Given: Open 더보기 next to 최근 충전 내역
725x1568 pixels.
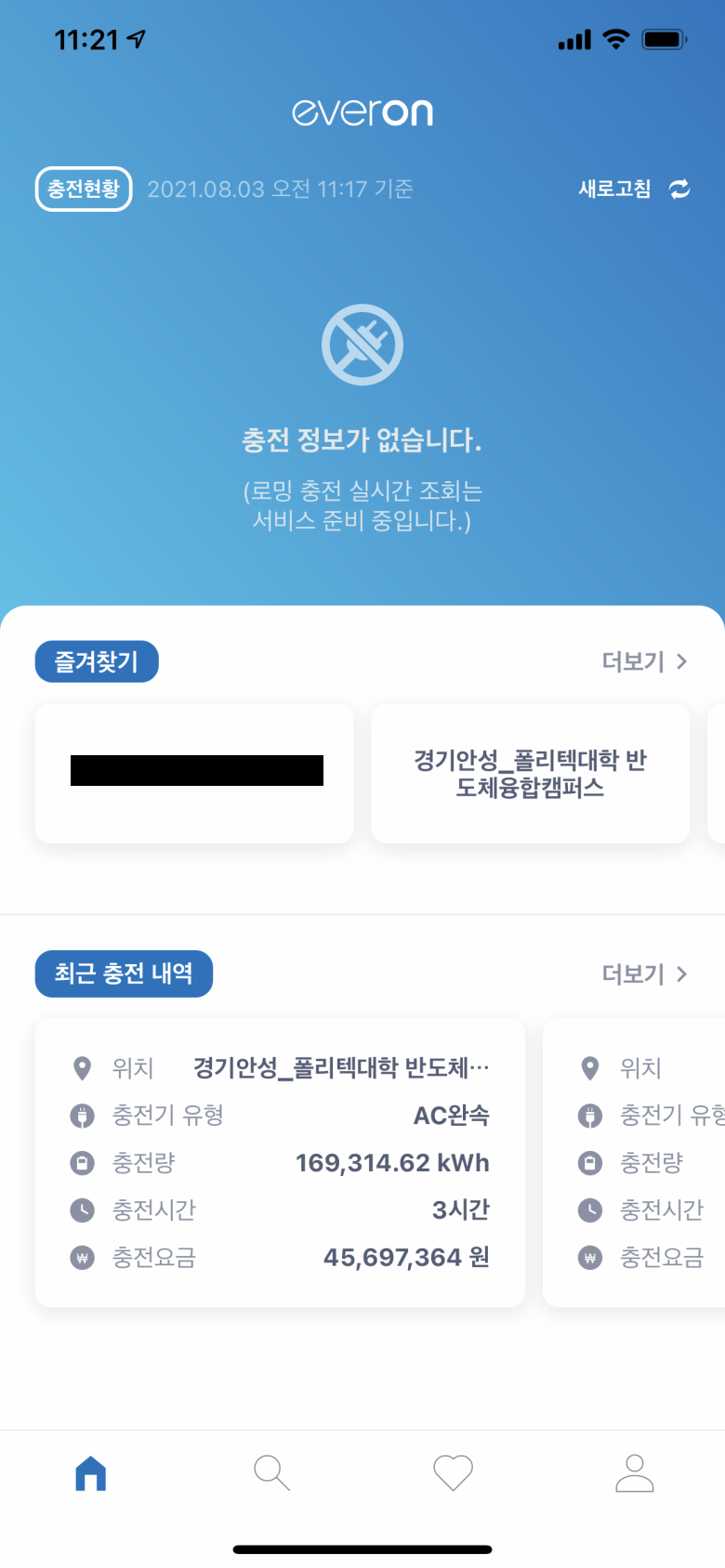Looking at the screenshot, I should tap(644, 973).
